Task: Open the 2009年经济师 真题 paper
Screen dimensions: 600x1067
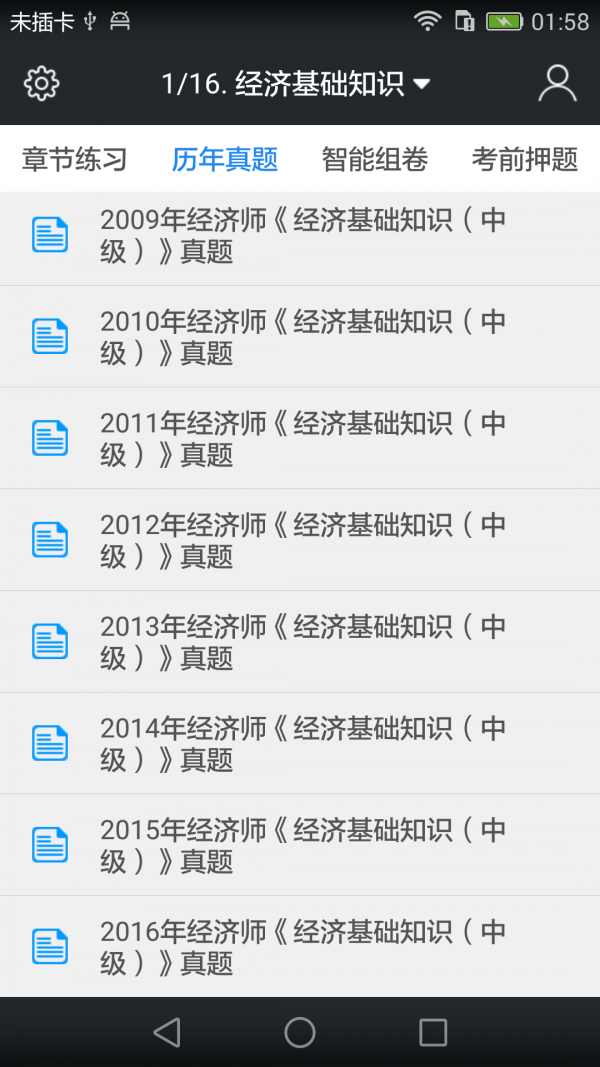Action: pyautogui.click(x=300, y=236)
